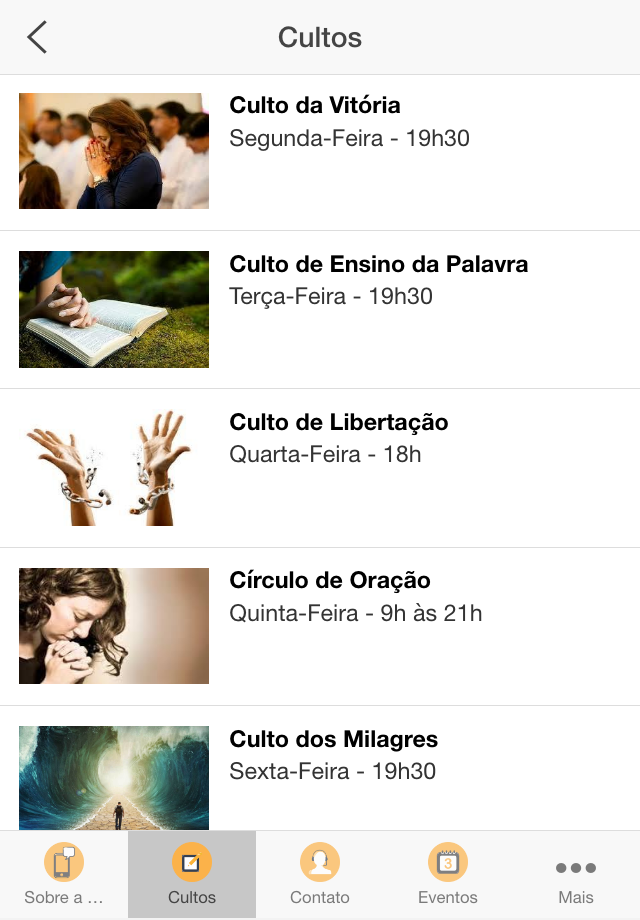Go back using the header arrow
The image size is (640, 920).
[37, 38]
